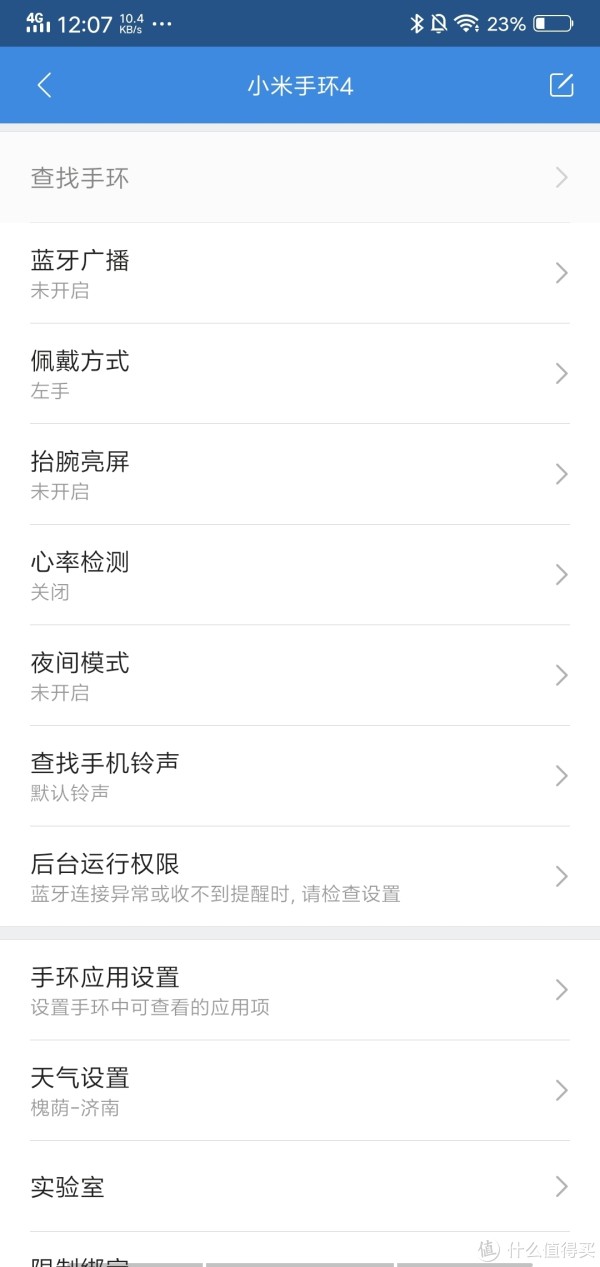Screen dimensions: 600x1267
Task: Open 手环应用设置
Action: pos(300,990)
